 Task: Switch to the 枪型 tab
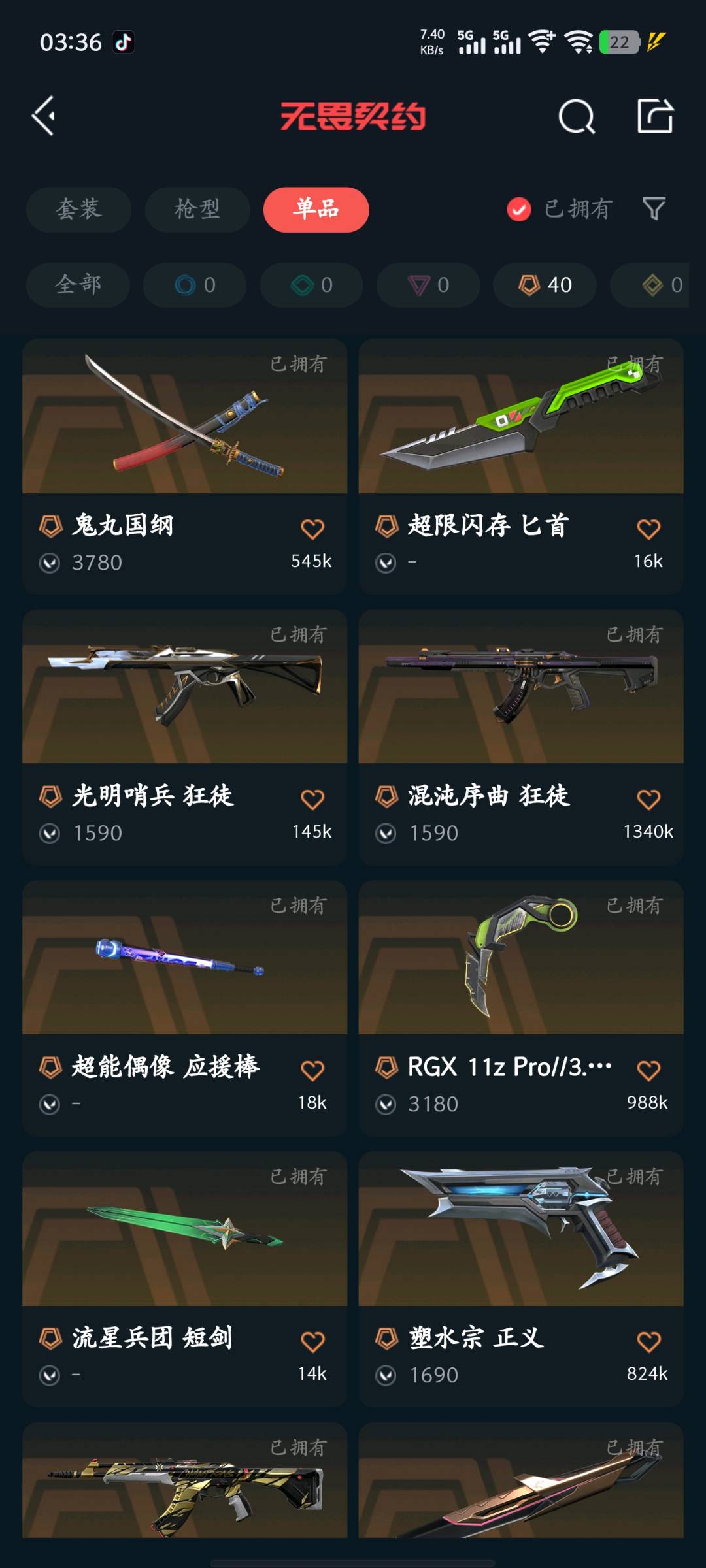(x=197, y=210)
